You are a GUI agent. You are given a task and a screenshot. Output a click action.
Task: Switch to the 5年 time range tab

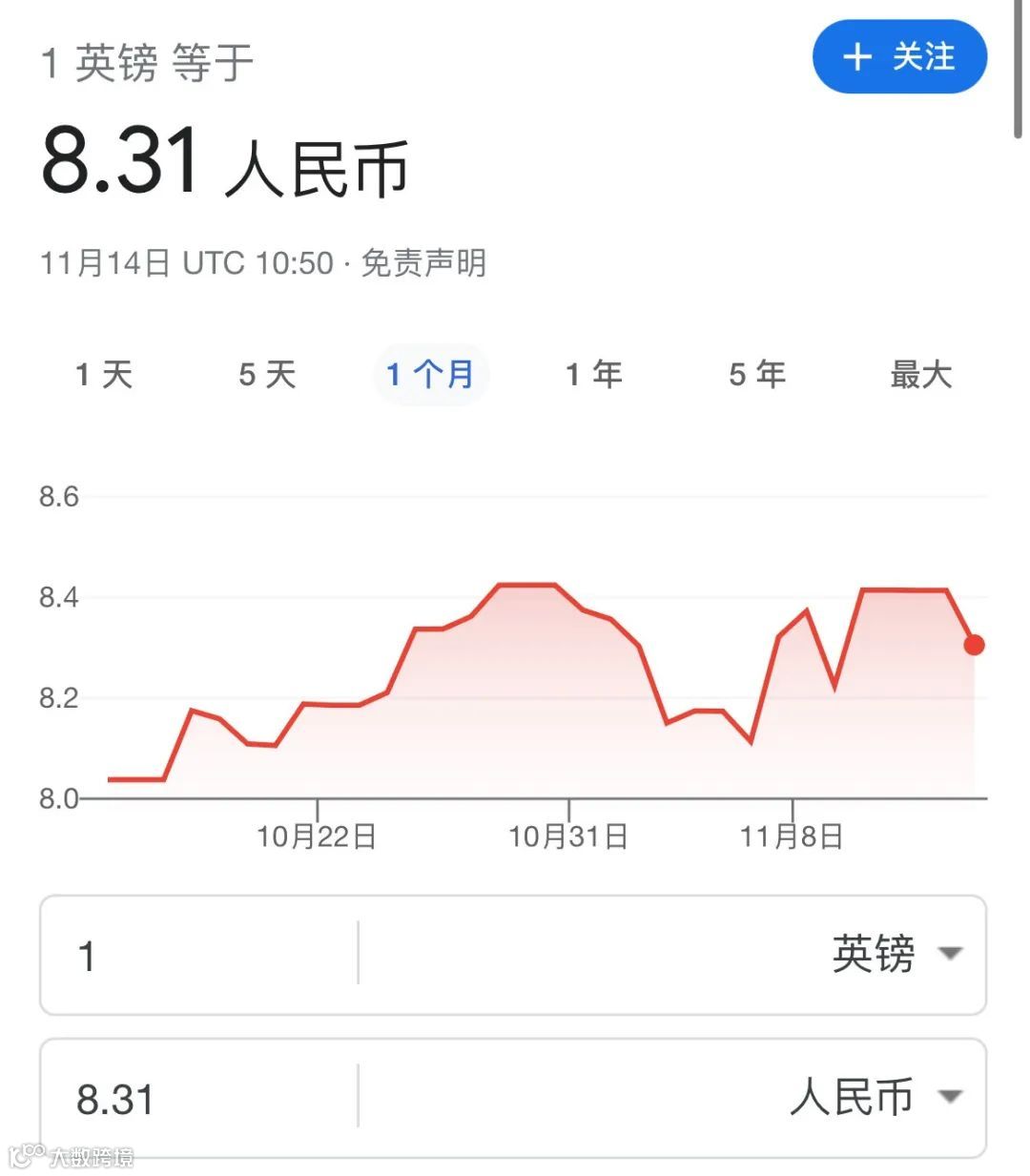(x=756, y=375)
